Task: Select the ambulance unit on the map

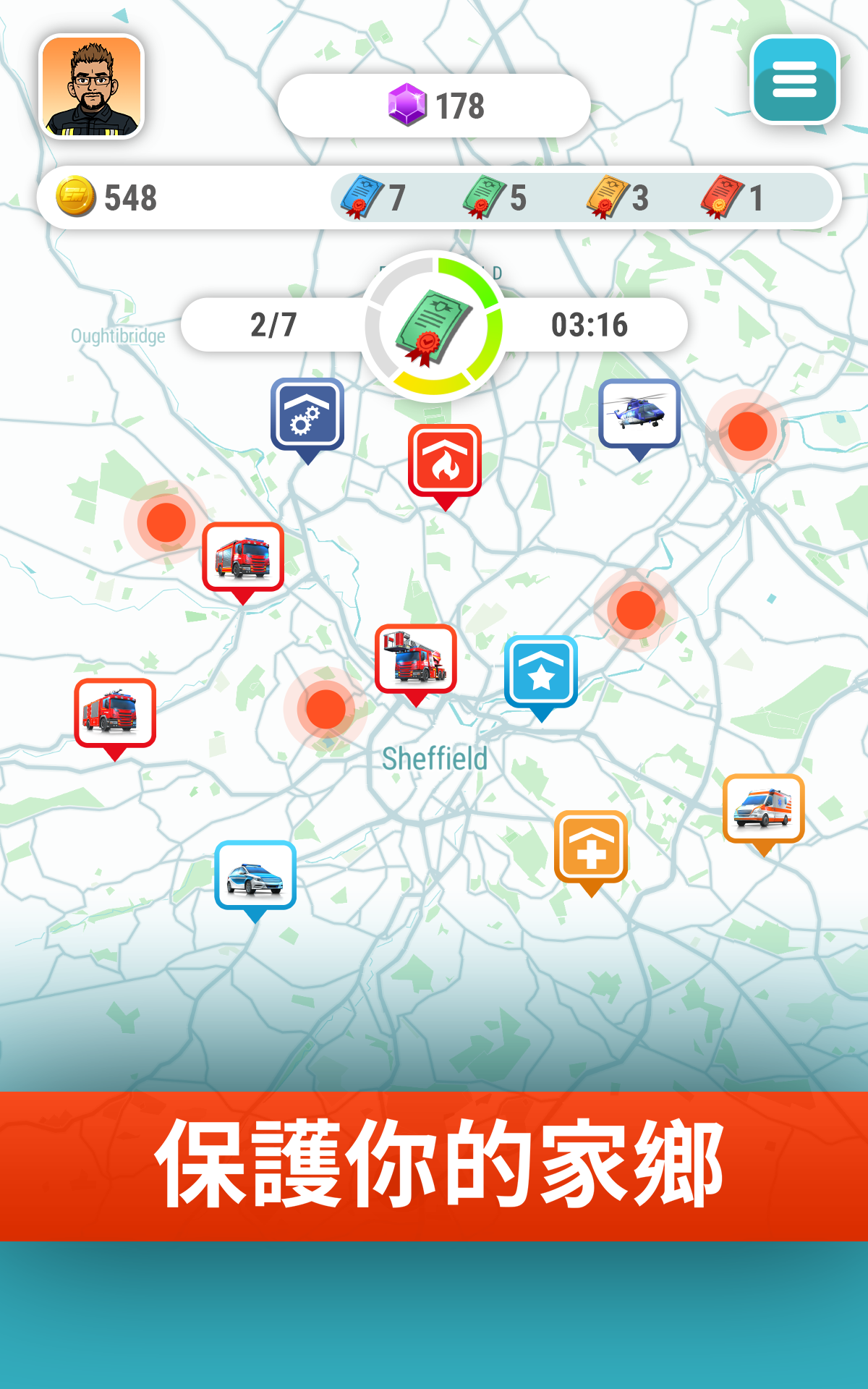Action: coord(764,809)
